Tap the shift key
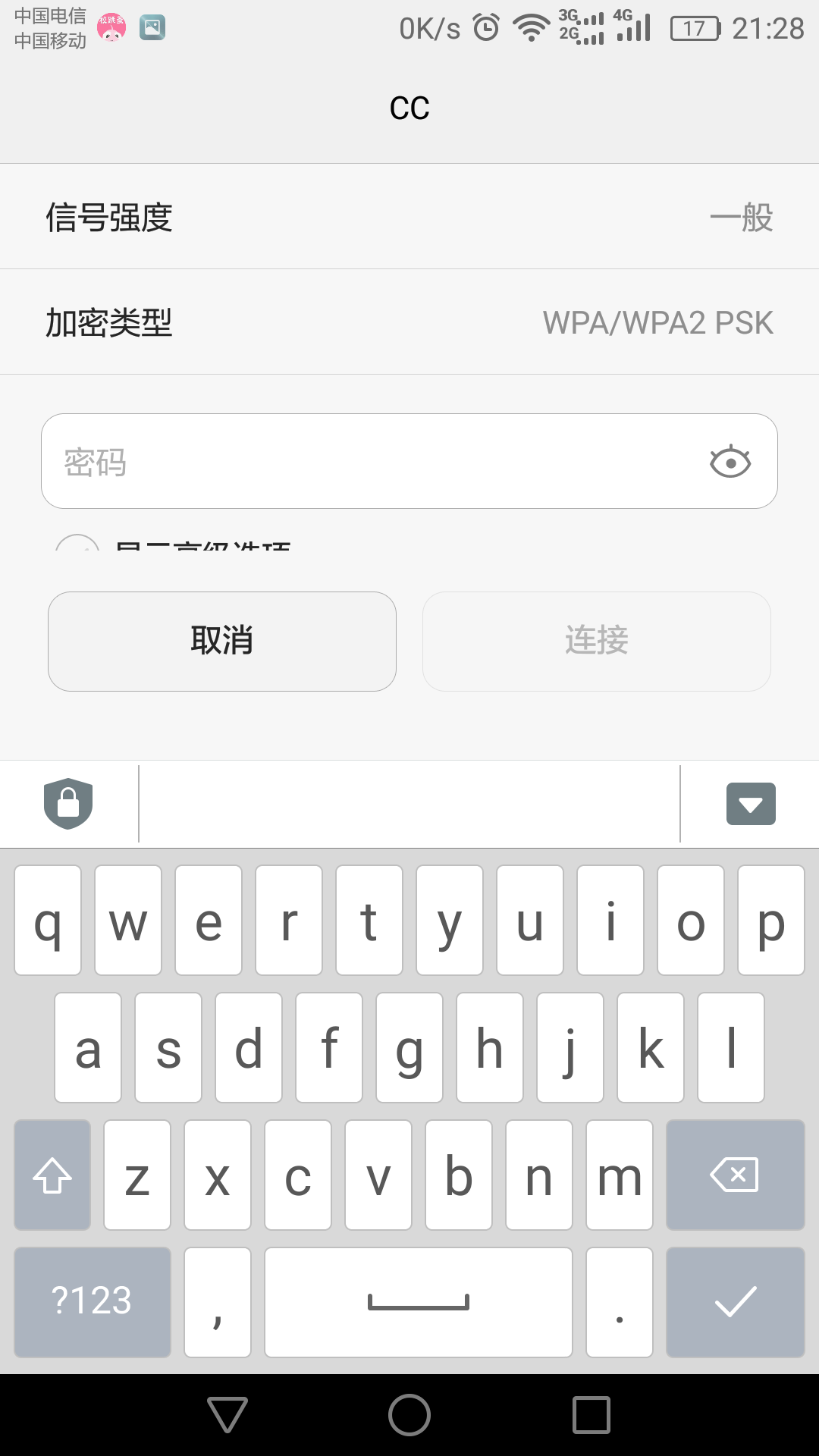819x1456 pixels. (x=52, y=1175)
